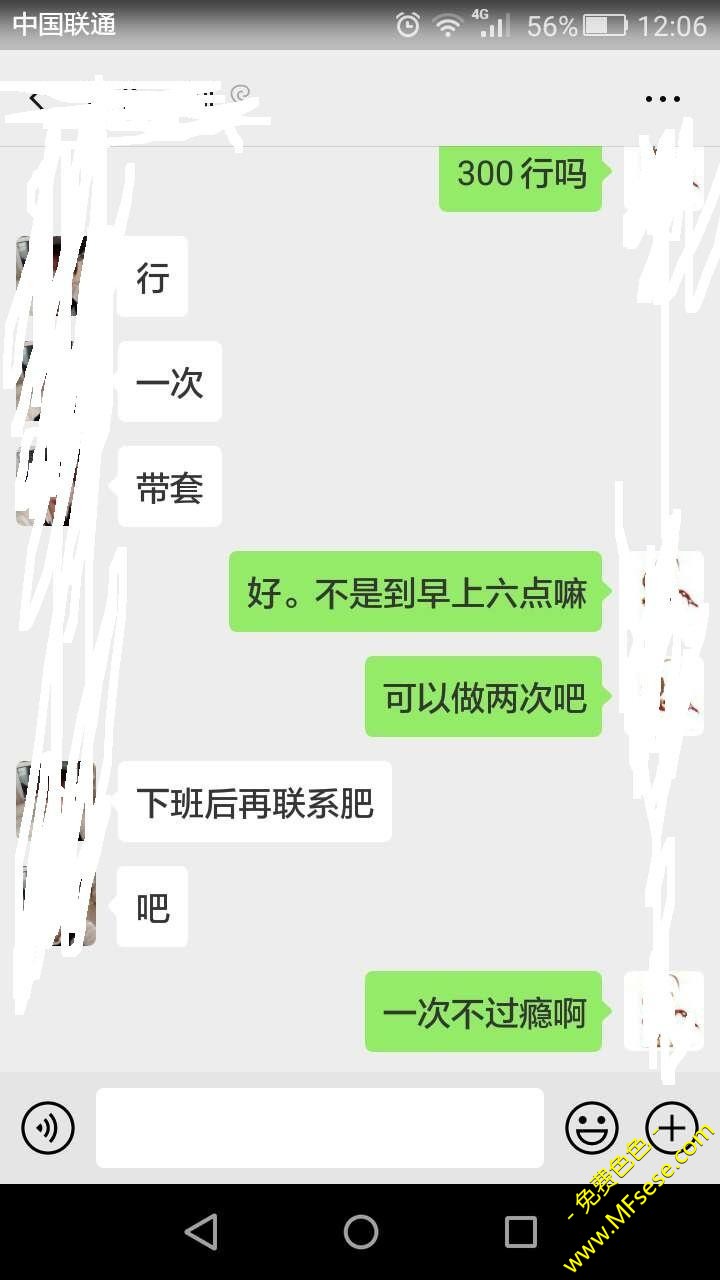The height and width of the screenshot is (1280, 720).
Task: Open the plus attachment menu
Action: 671,1128
